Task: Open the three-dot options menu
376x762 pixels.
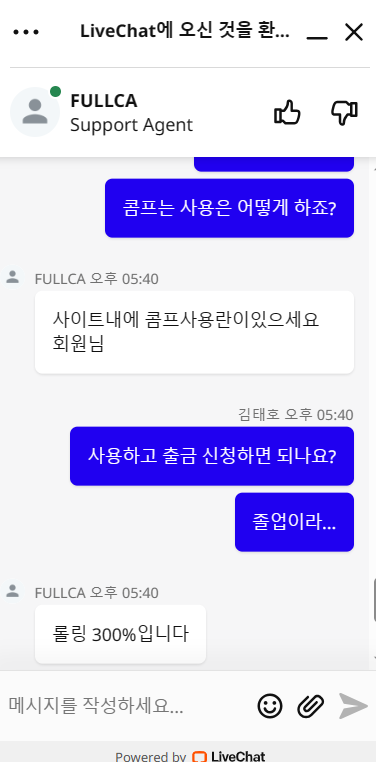Action: point(26,32)
